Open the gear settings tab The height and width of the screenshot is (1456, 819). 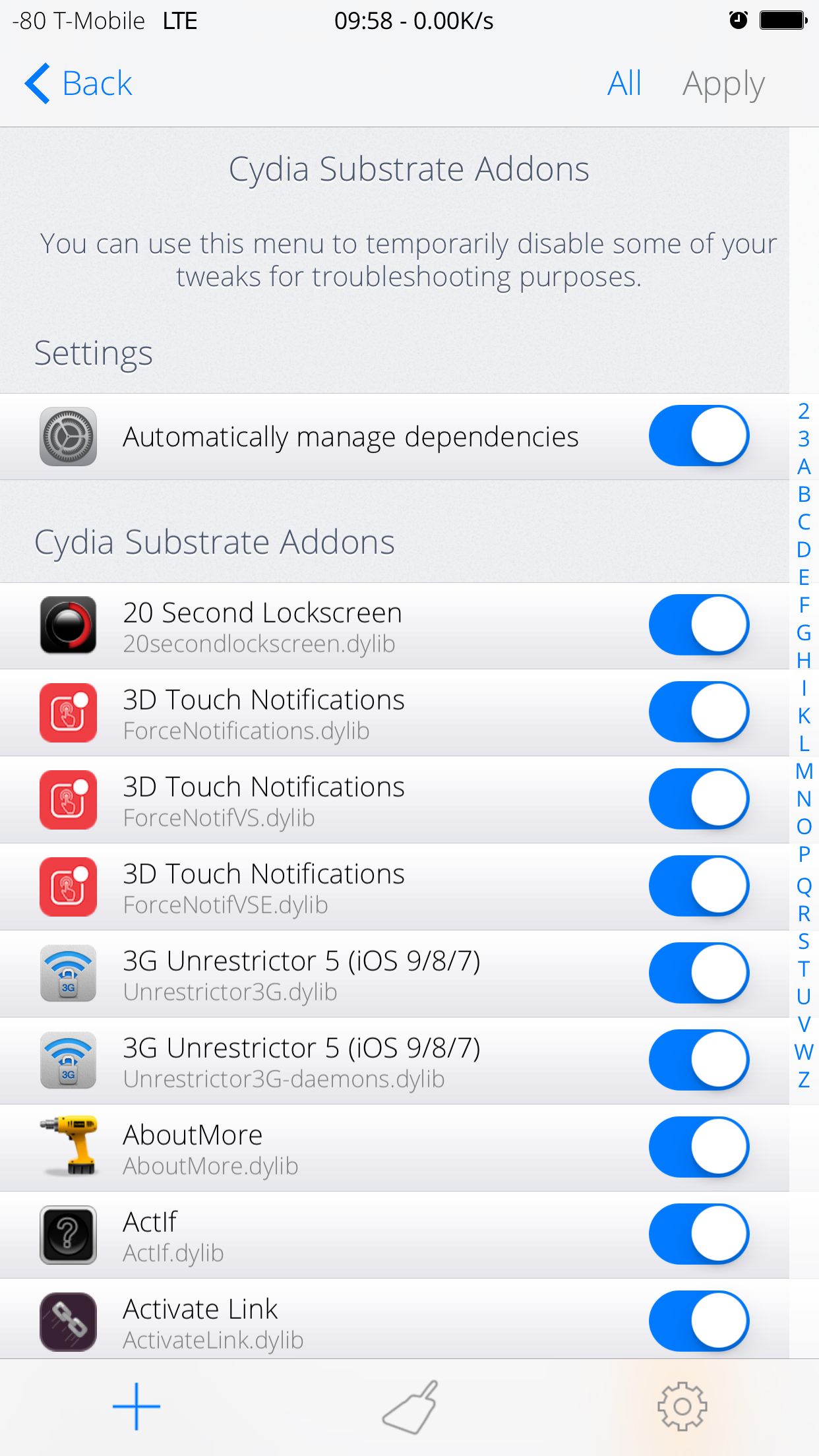[x=682, y=1407]
